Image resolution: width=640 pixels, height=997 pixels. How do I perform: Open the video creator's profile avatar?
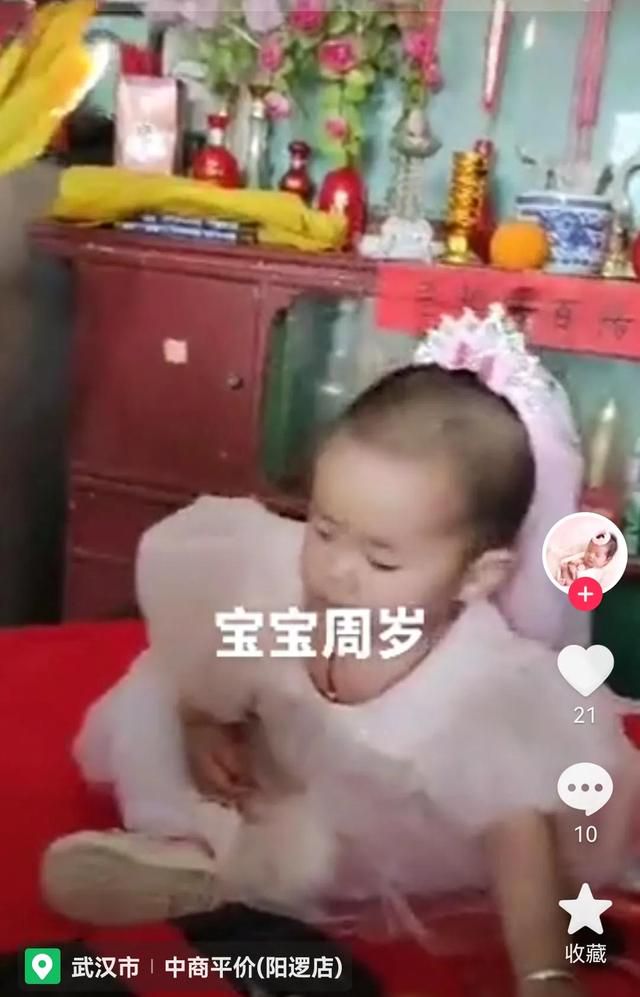pyautogui.click(x=585, y=552)
